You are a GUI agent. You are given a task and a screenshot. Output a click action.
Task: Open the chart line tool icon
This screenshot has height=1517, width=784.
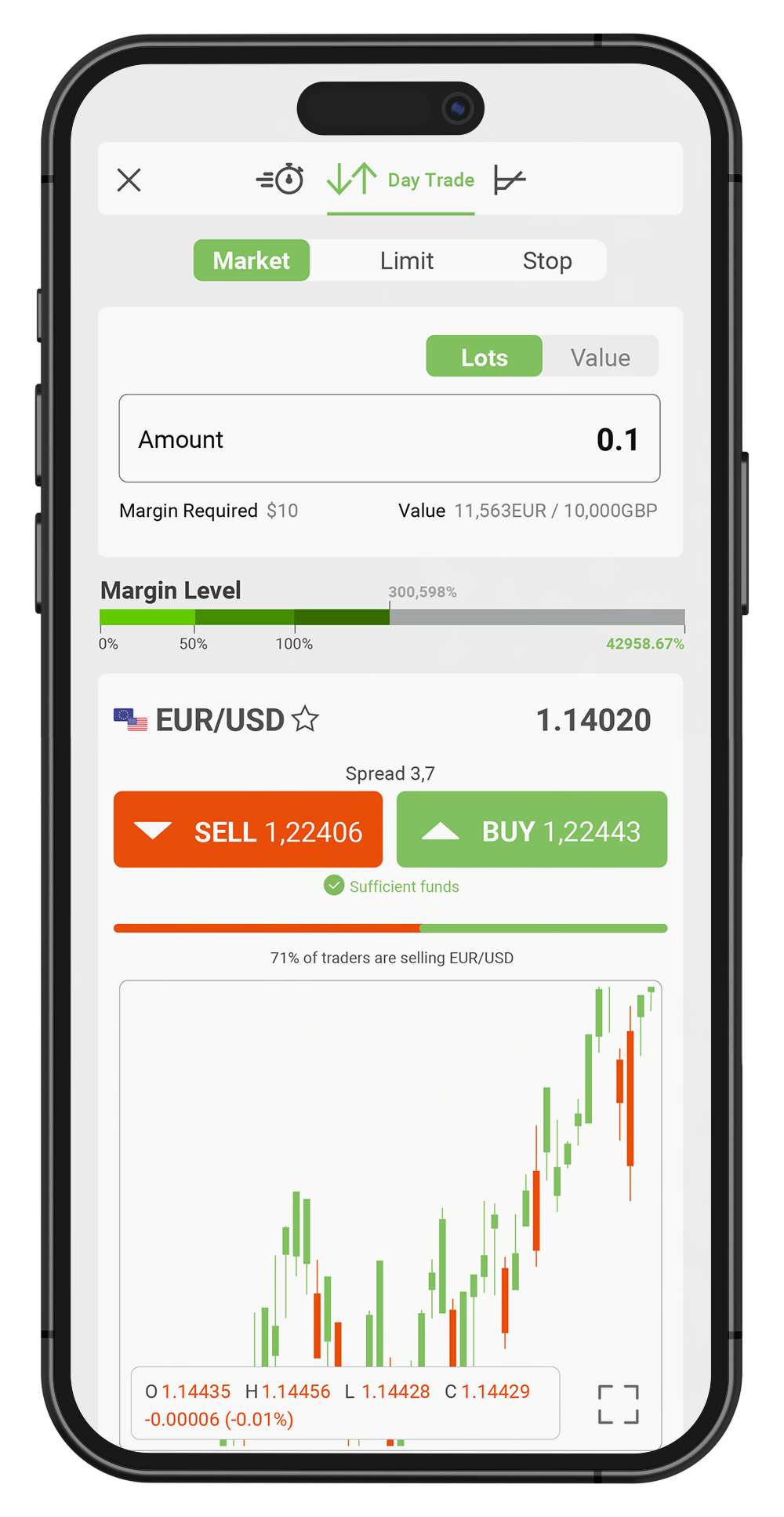(x=510, y=180)
